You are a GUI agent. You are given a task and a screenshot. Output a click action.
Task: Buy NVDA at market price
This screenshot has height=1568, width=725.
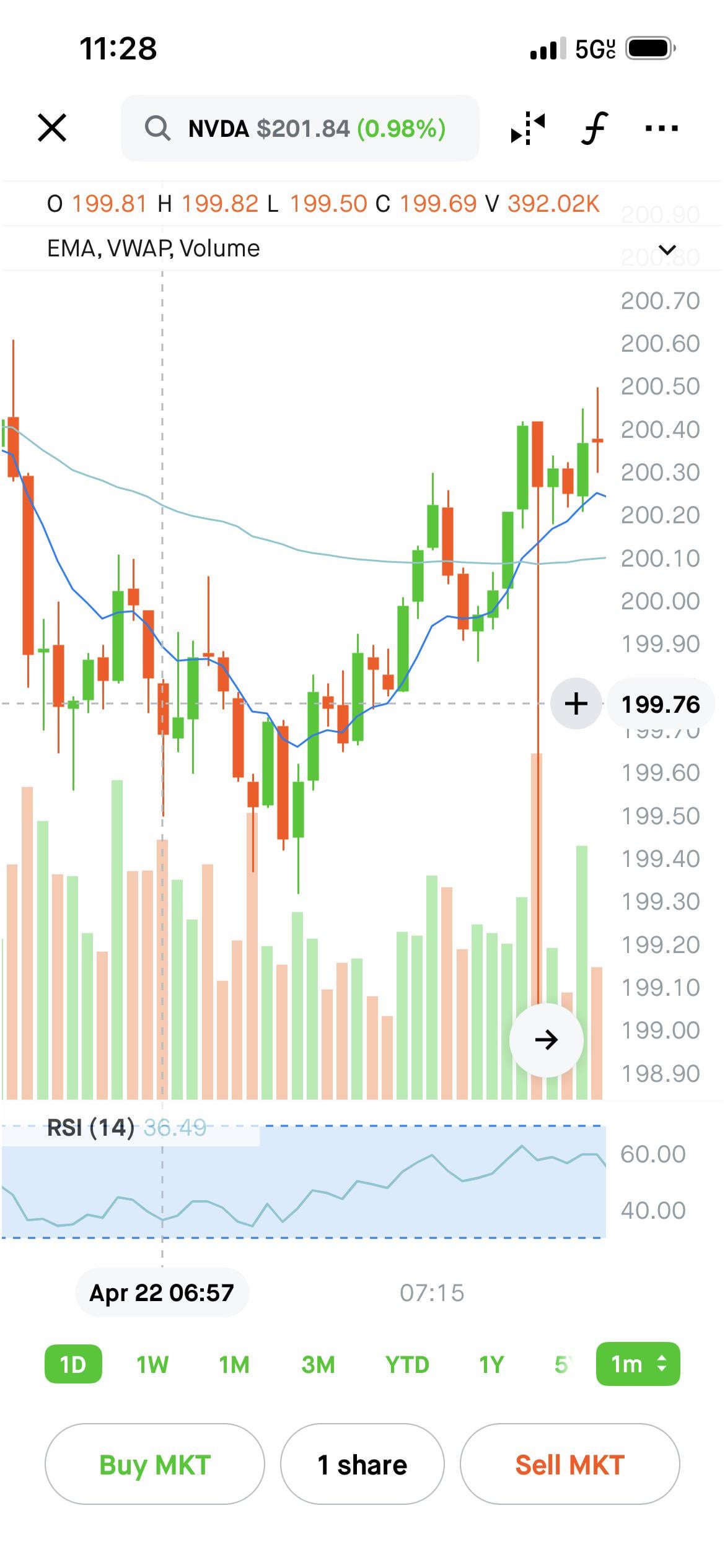[155, 1465]
